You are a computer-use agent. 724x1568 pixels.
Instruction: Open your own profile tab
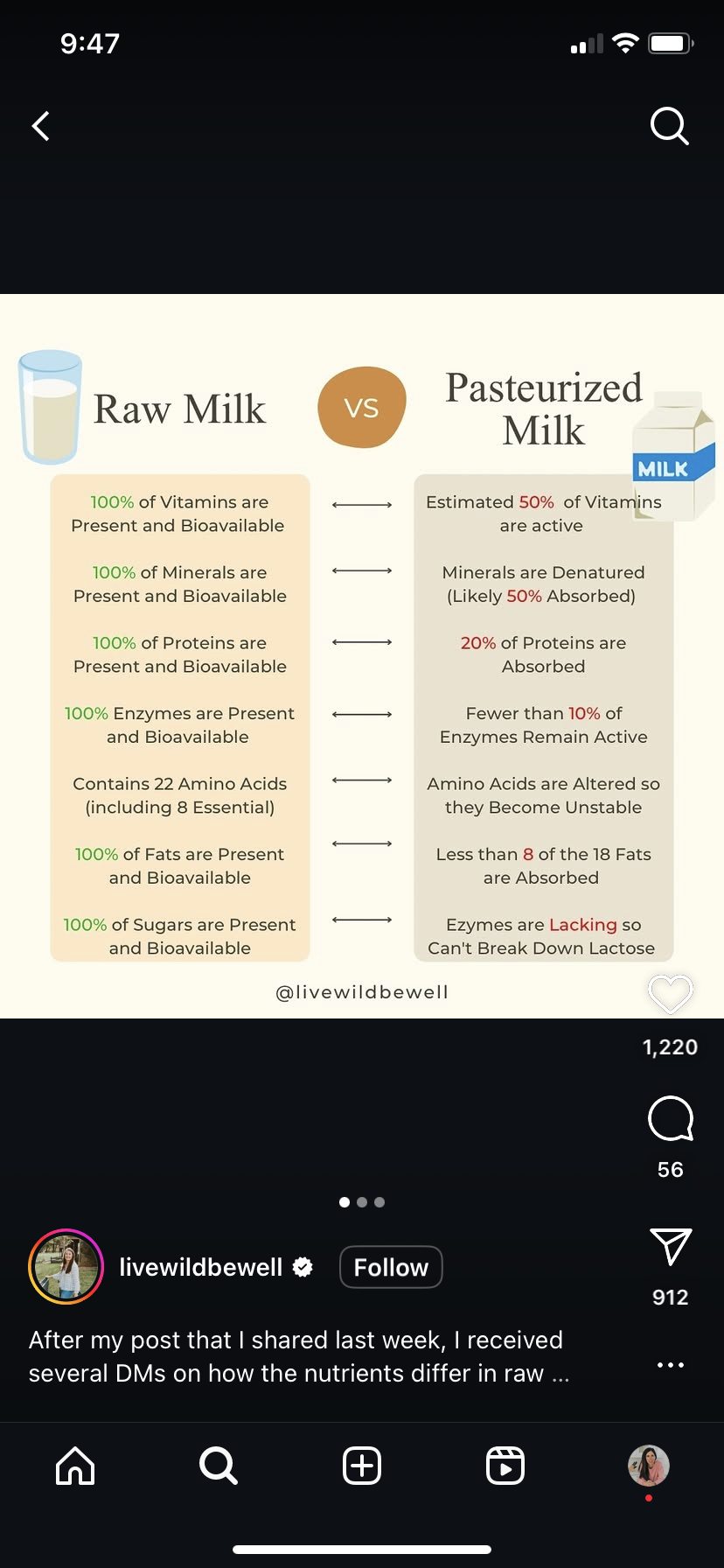(x=649, y=1465)
